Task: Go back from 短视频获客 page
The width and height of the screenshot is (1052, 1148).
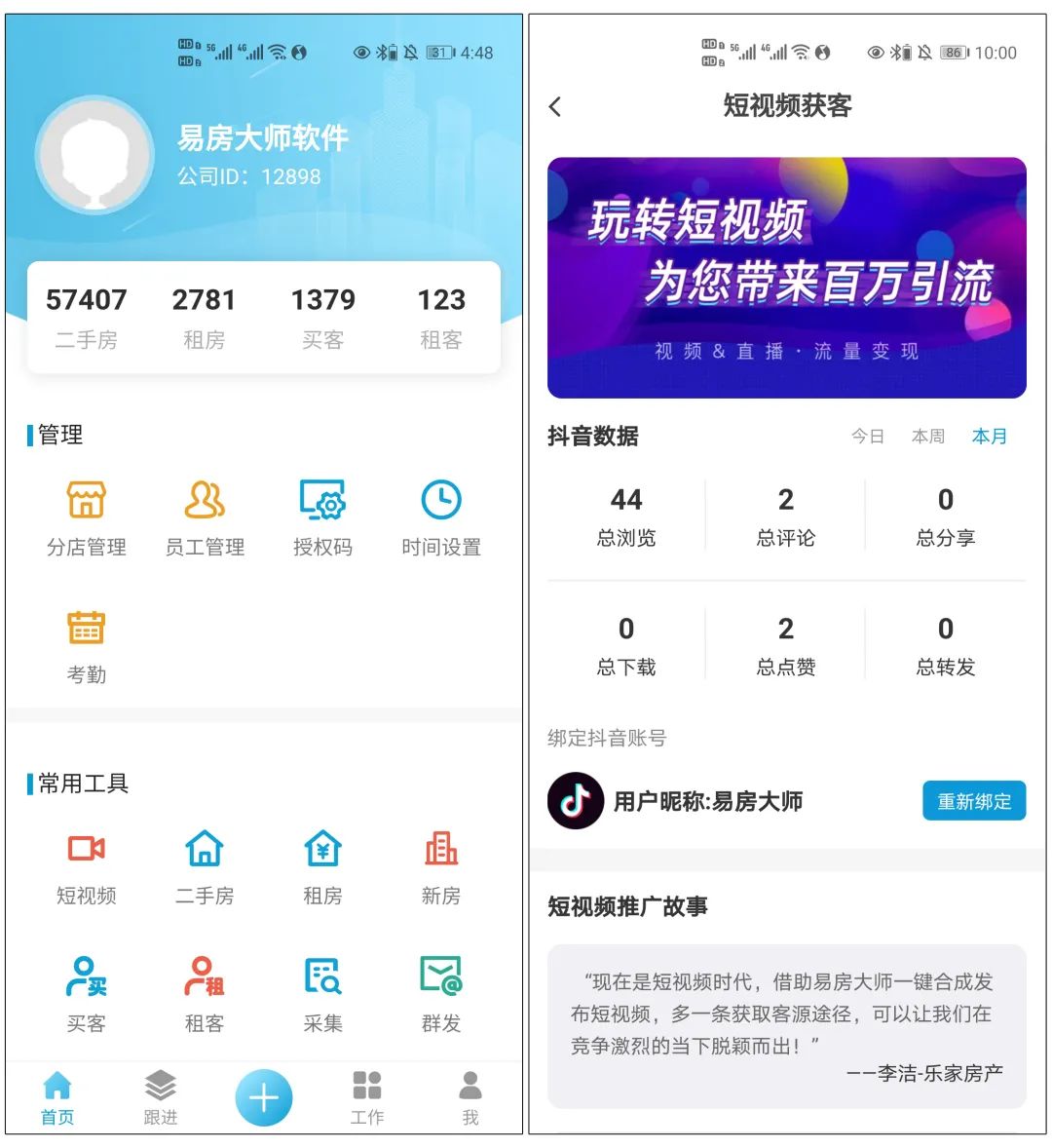Action: coord(555,106)
